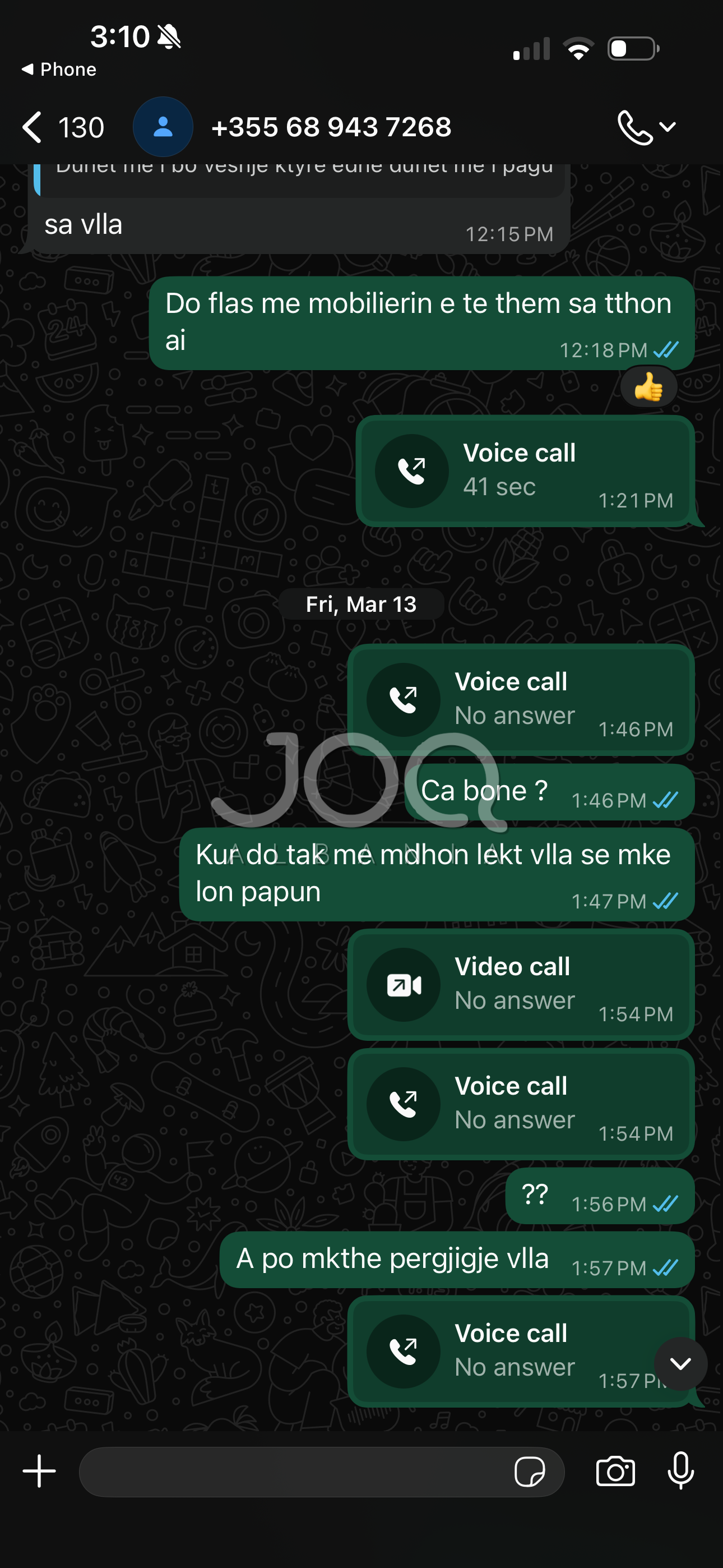Tap the 1:54 PM no-answer voice call
Image resolution: width=723 pixels, height=1568 pixels.
[x=520, y=1103]
